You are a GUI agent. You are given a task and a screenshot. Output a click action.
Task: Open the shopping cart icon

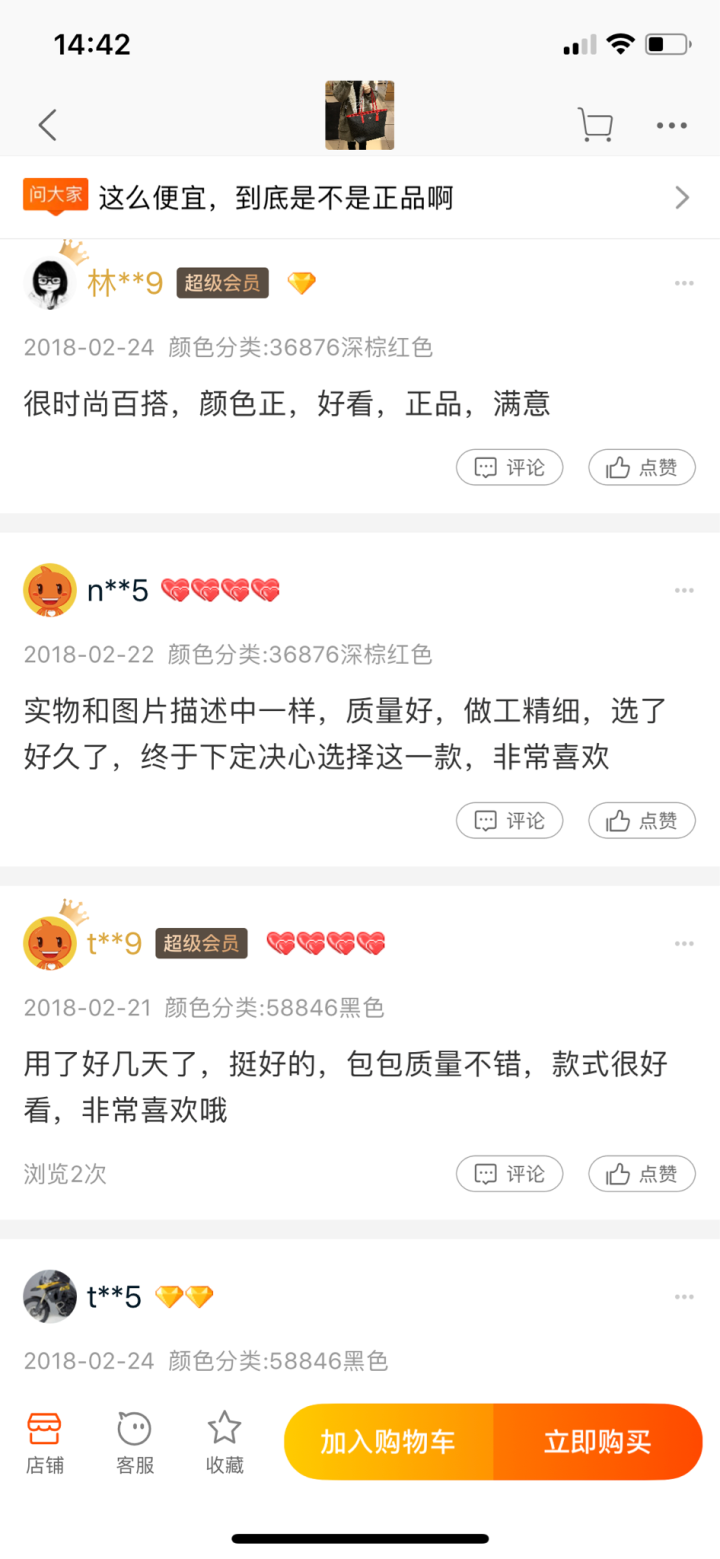point(595,126)
